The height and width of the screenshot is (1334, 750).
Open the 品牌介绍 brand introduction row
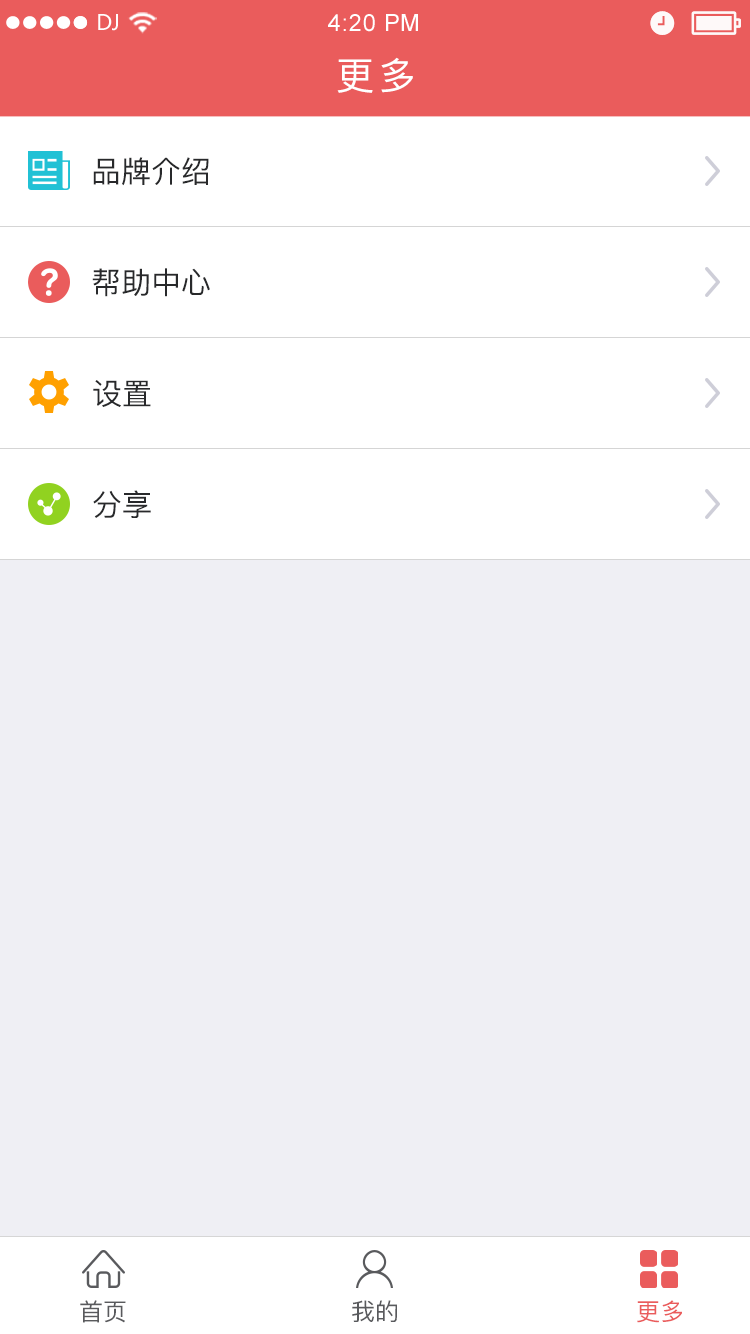point(374,171)
